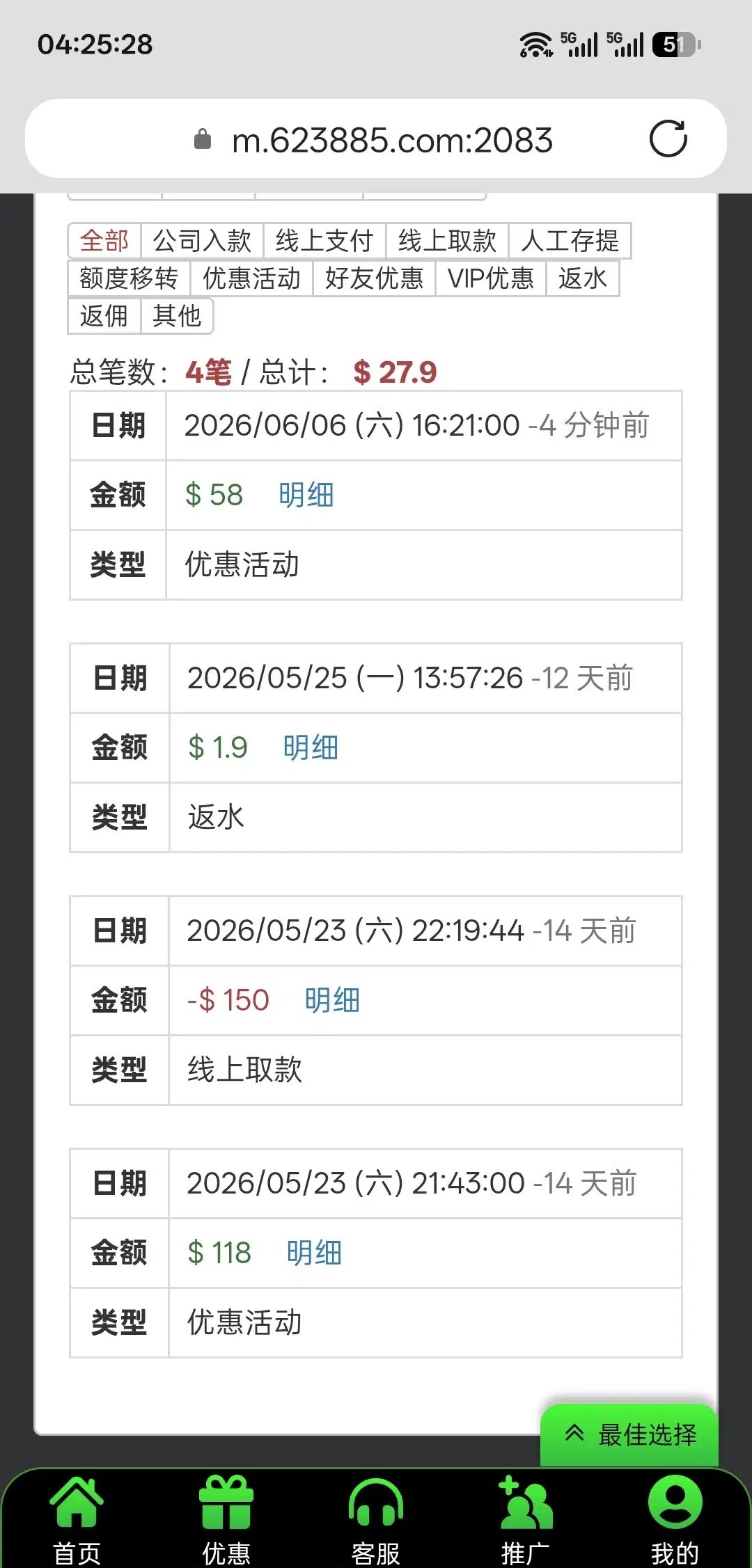Select the 好友优惠 filter

click(374, 278)
